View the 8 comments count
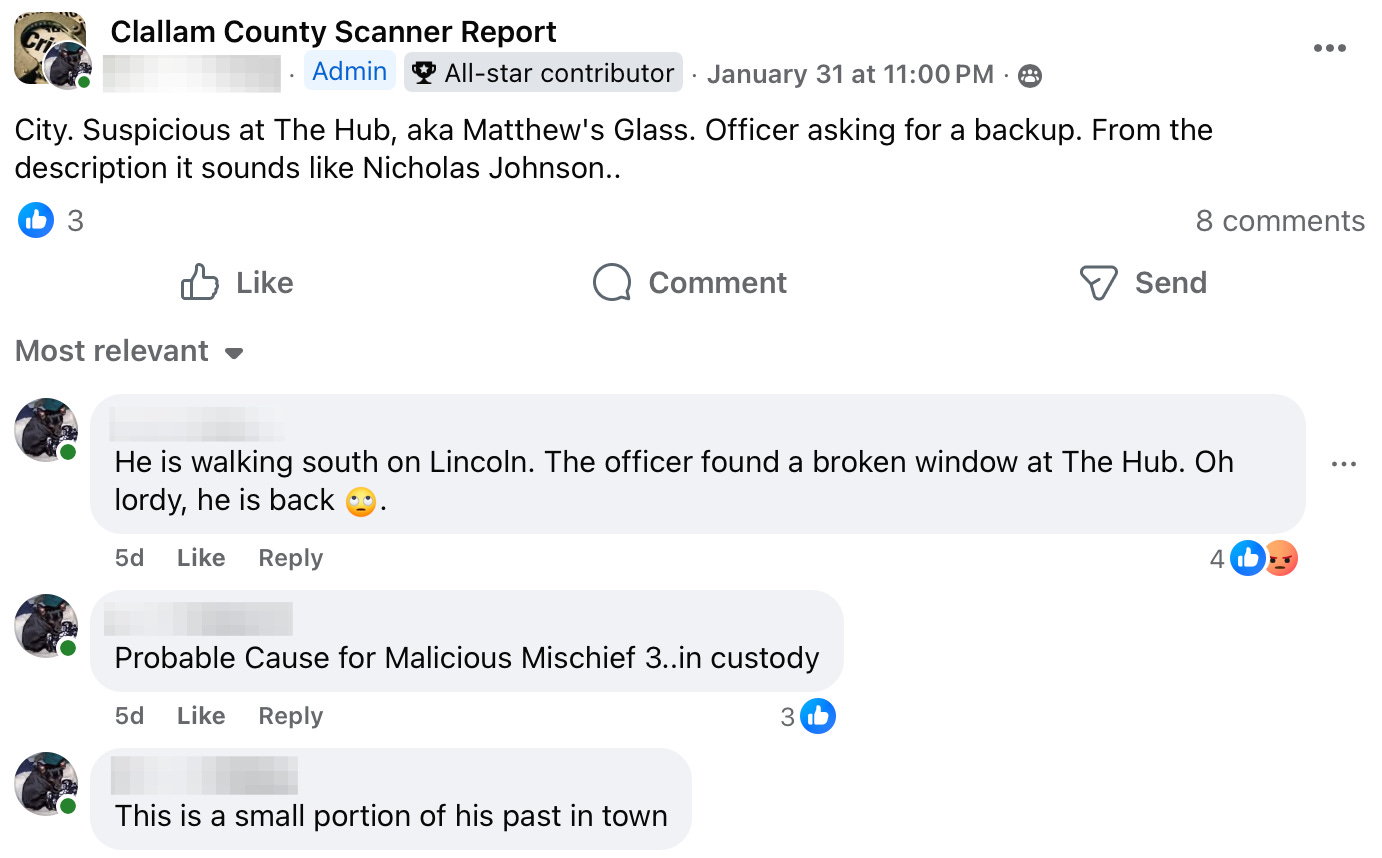This screenshot has width=1382, height=858. click(1280, 221)
